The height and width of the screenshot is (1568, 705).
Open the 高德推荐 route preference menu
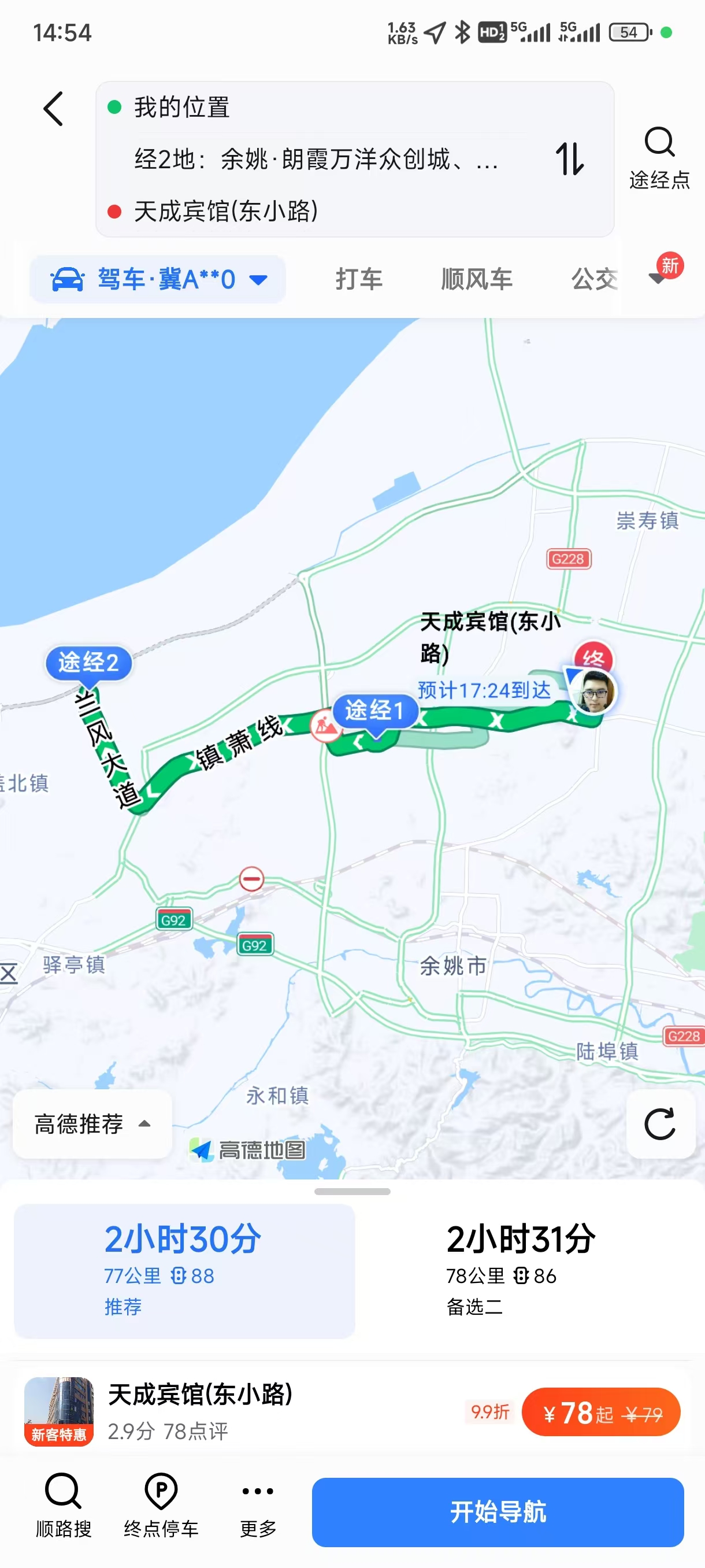(x=92, y=1123)
